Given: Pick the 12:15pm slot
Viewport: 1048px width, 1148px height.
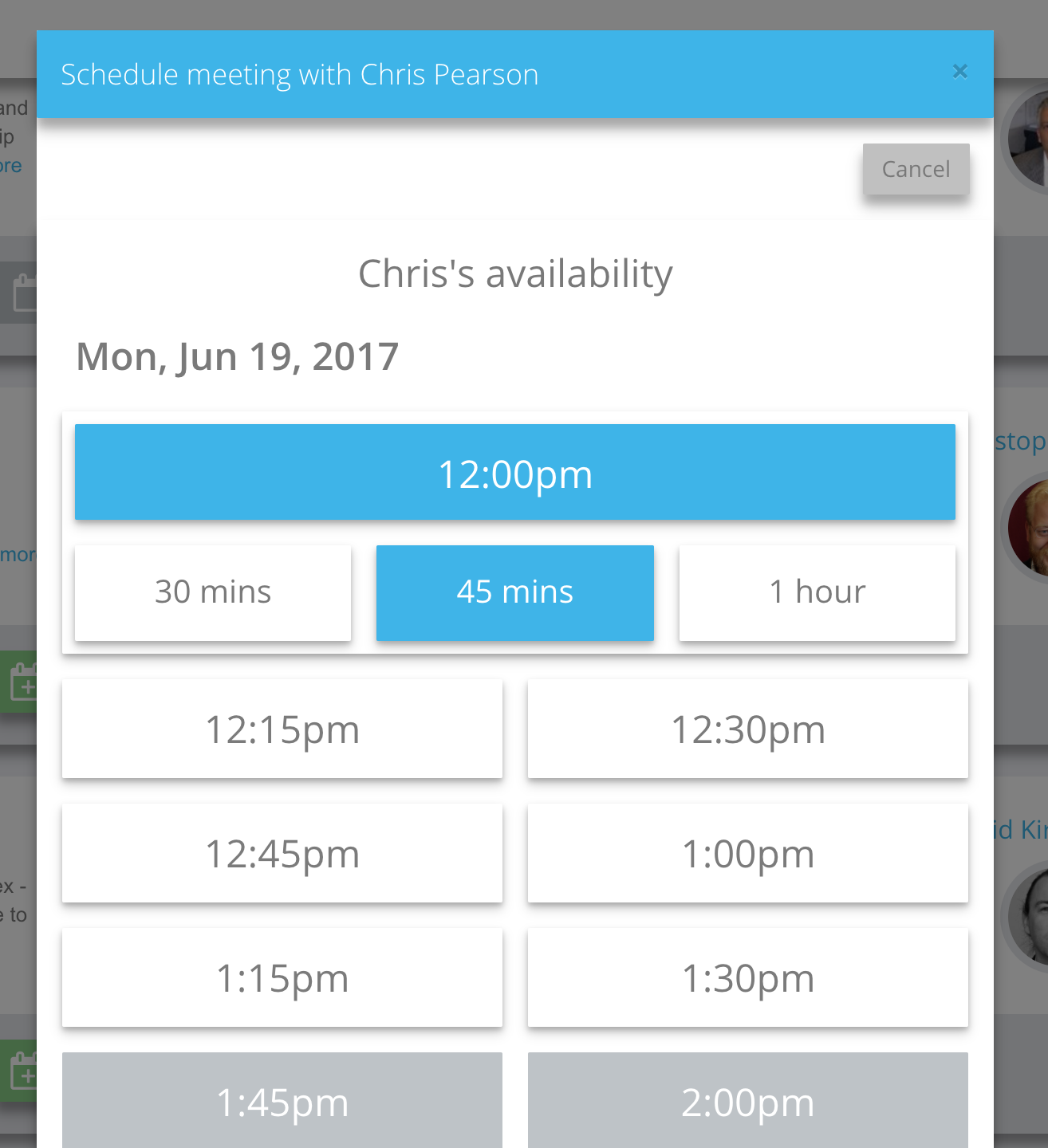Looking at the screenshot, I should click(282, 729).
